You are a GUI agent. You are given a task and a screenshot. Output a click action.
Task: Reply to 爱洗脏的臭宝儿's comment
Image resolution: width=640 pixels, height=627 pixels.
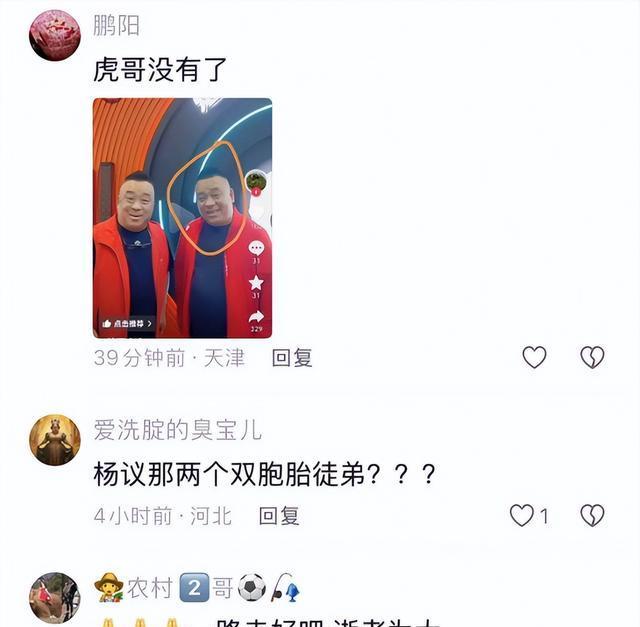click(279, 516)
